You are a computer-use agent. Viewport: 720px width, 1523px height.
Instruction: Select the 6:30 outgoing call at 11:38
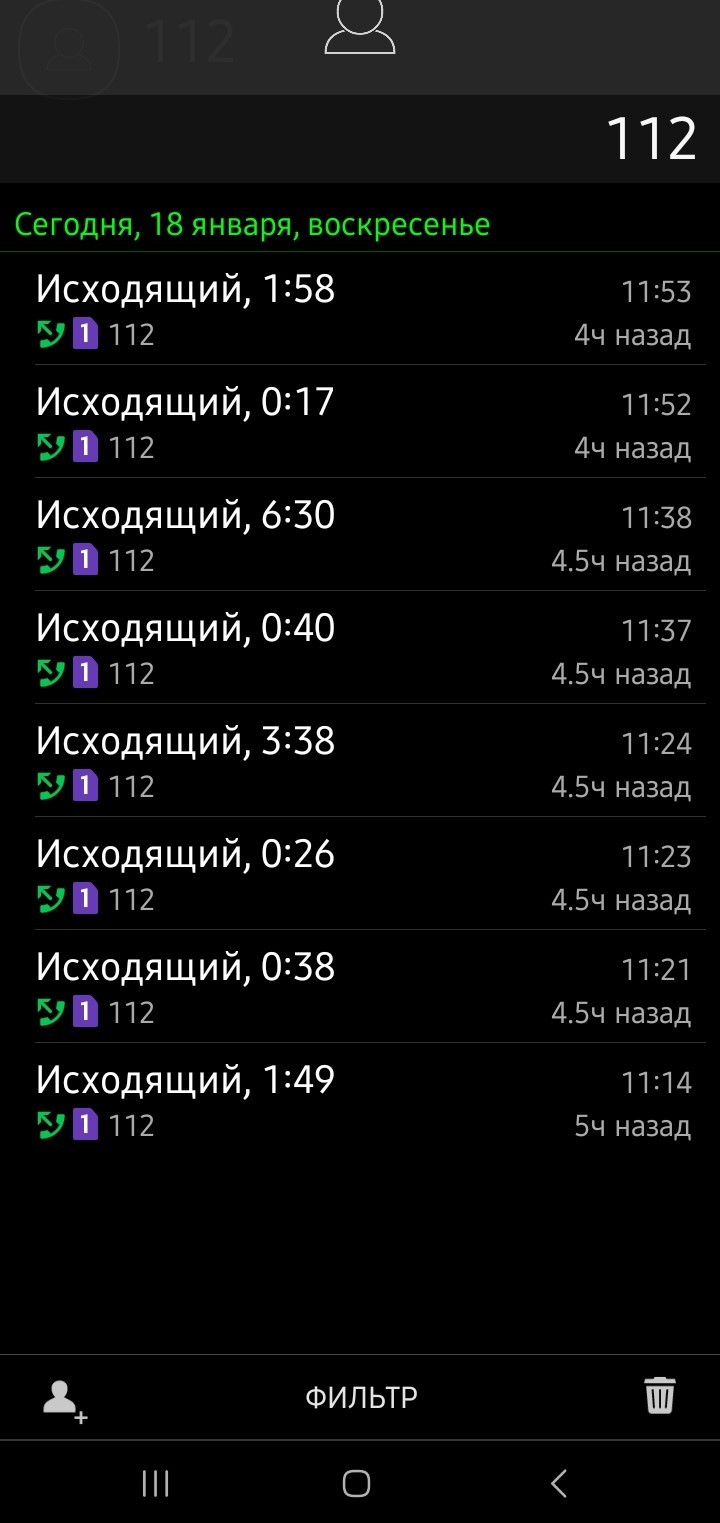point(360,535)
